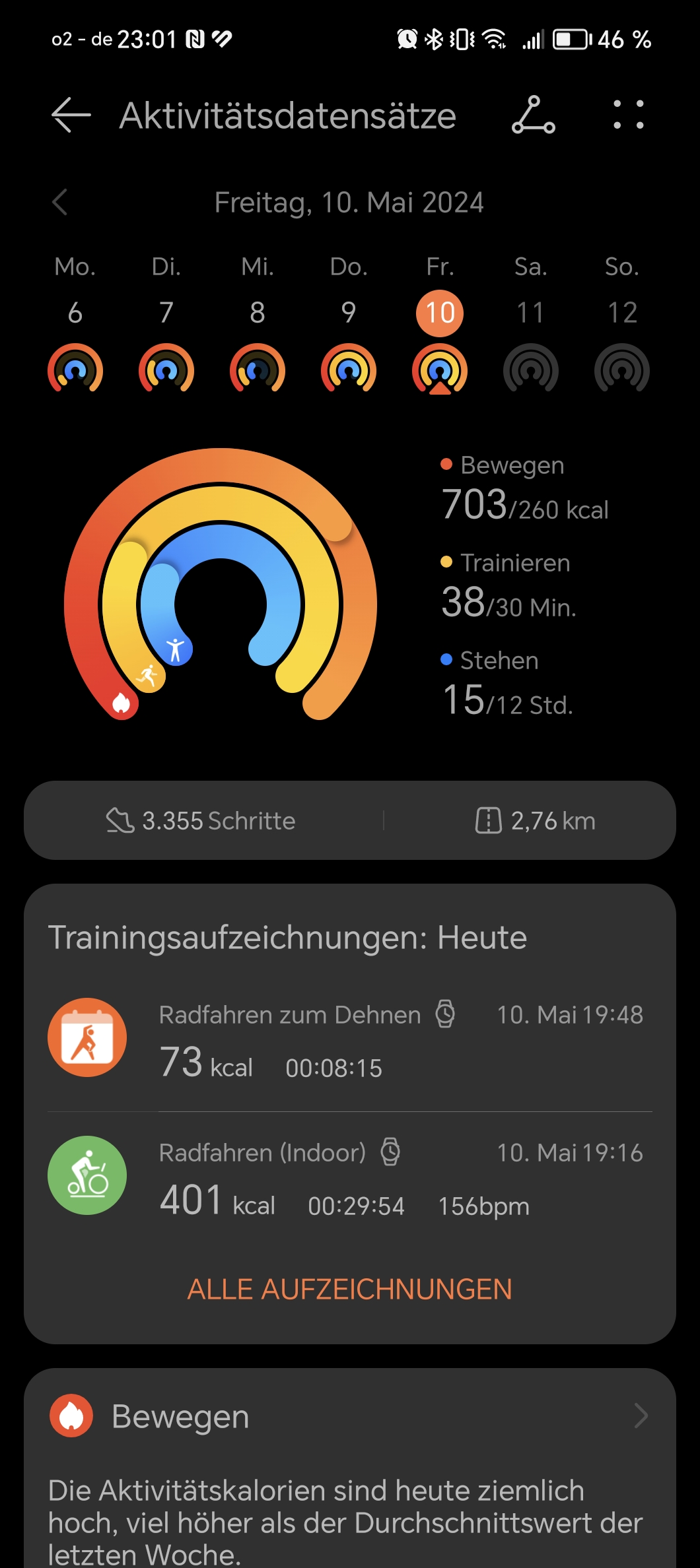This screenshot has height=1568, width=700.
Task: Open the four-dot overflow menu
Action: (x=628, y=115)
